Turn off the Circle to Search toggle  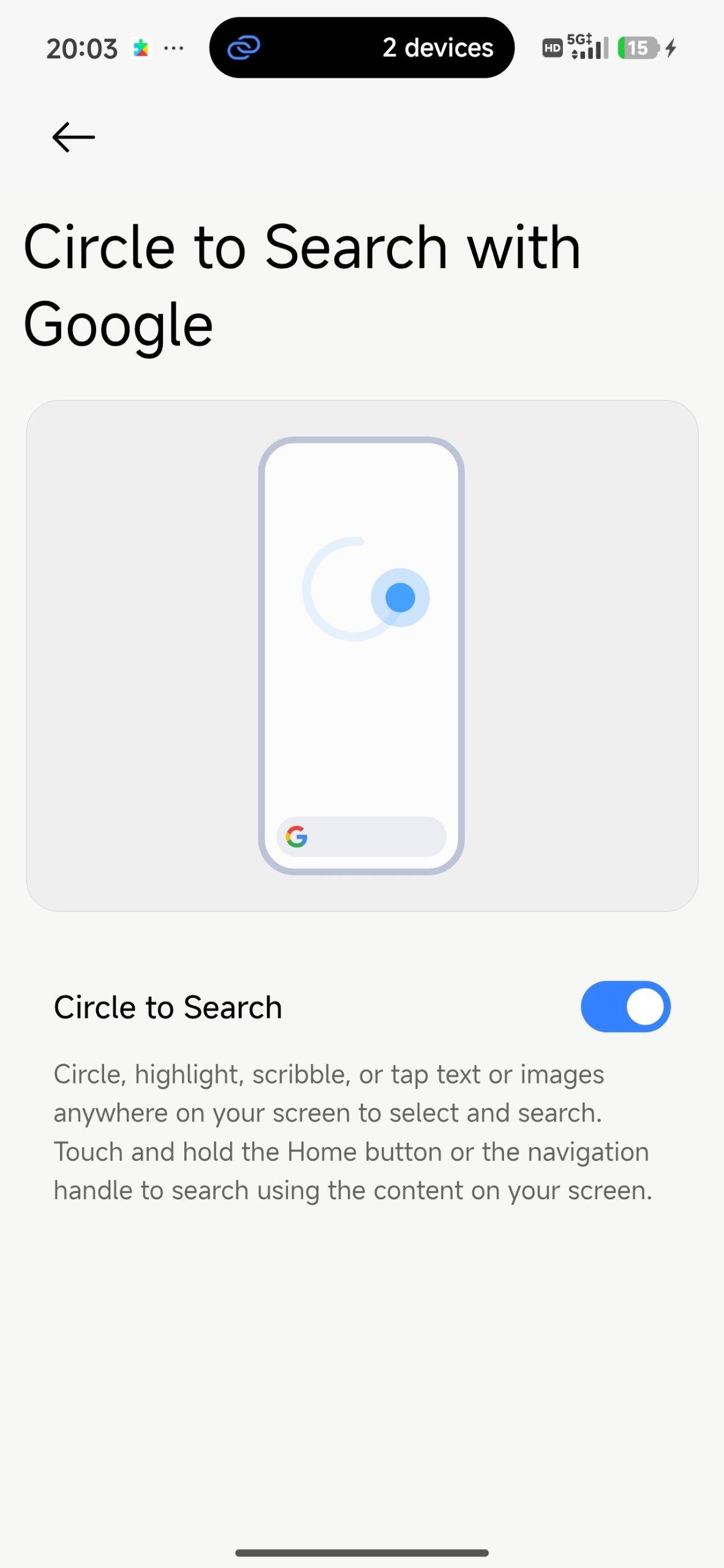pyautogui.click(x=625, y=1006)
